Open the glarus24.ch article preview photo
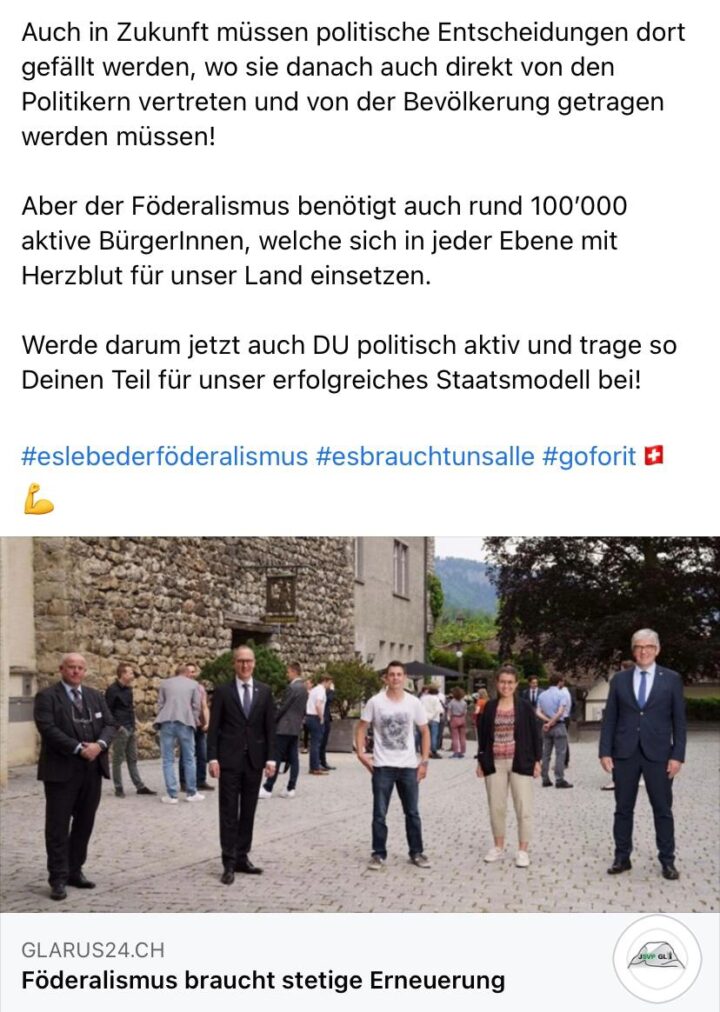Image resolution: width=720 pixels, height=1012 pixels. [360, 724]
